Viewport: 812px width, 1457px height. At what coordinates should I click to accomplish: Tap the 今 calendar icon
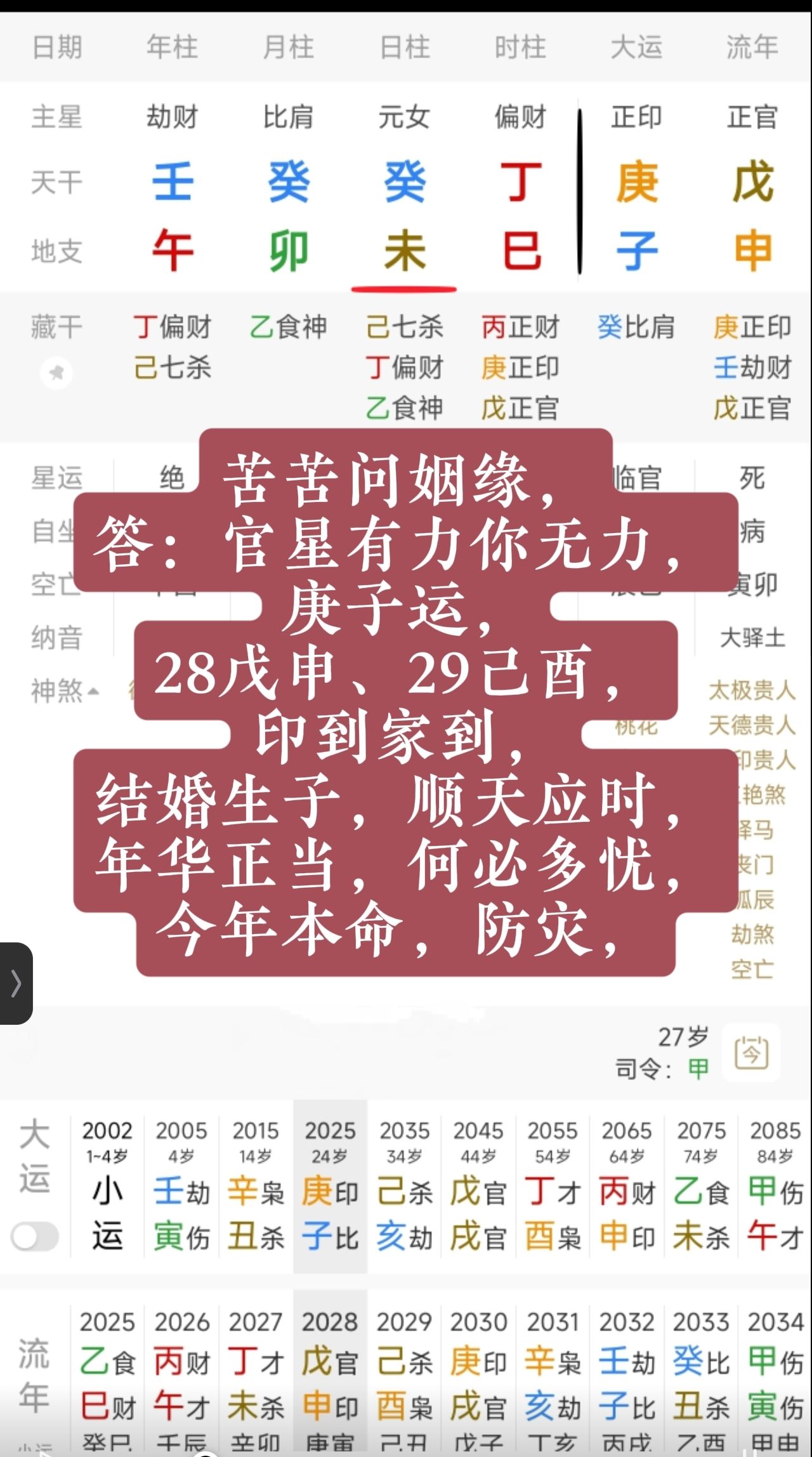[751, 1053]
